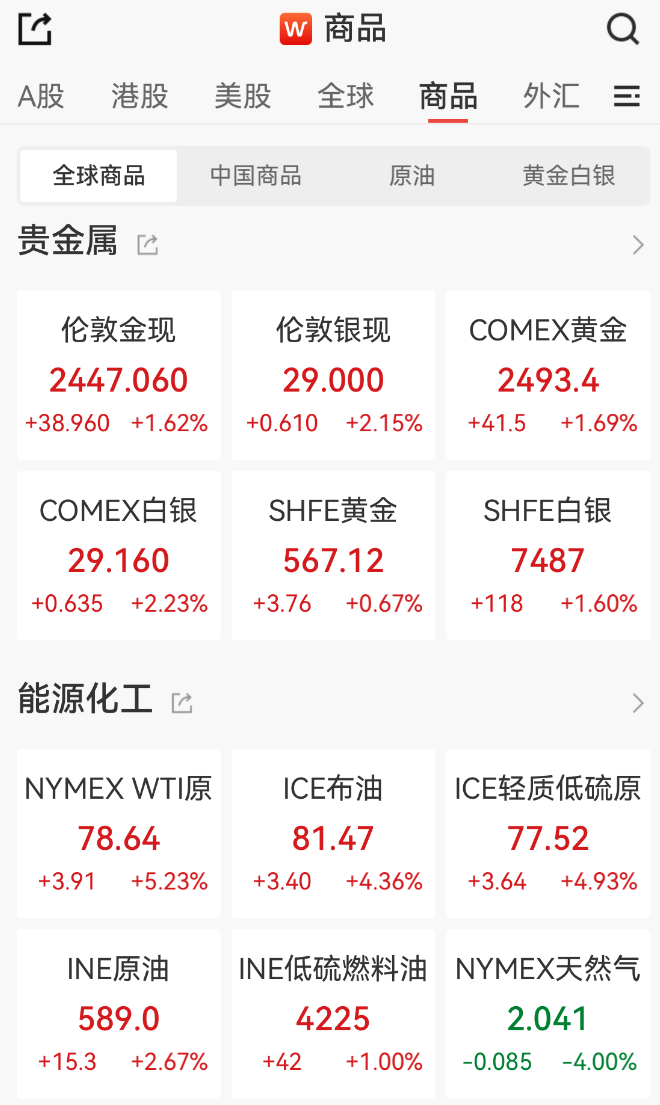Share the 贵金属 section
660x1105 pixels.
(148, 244)
